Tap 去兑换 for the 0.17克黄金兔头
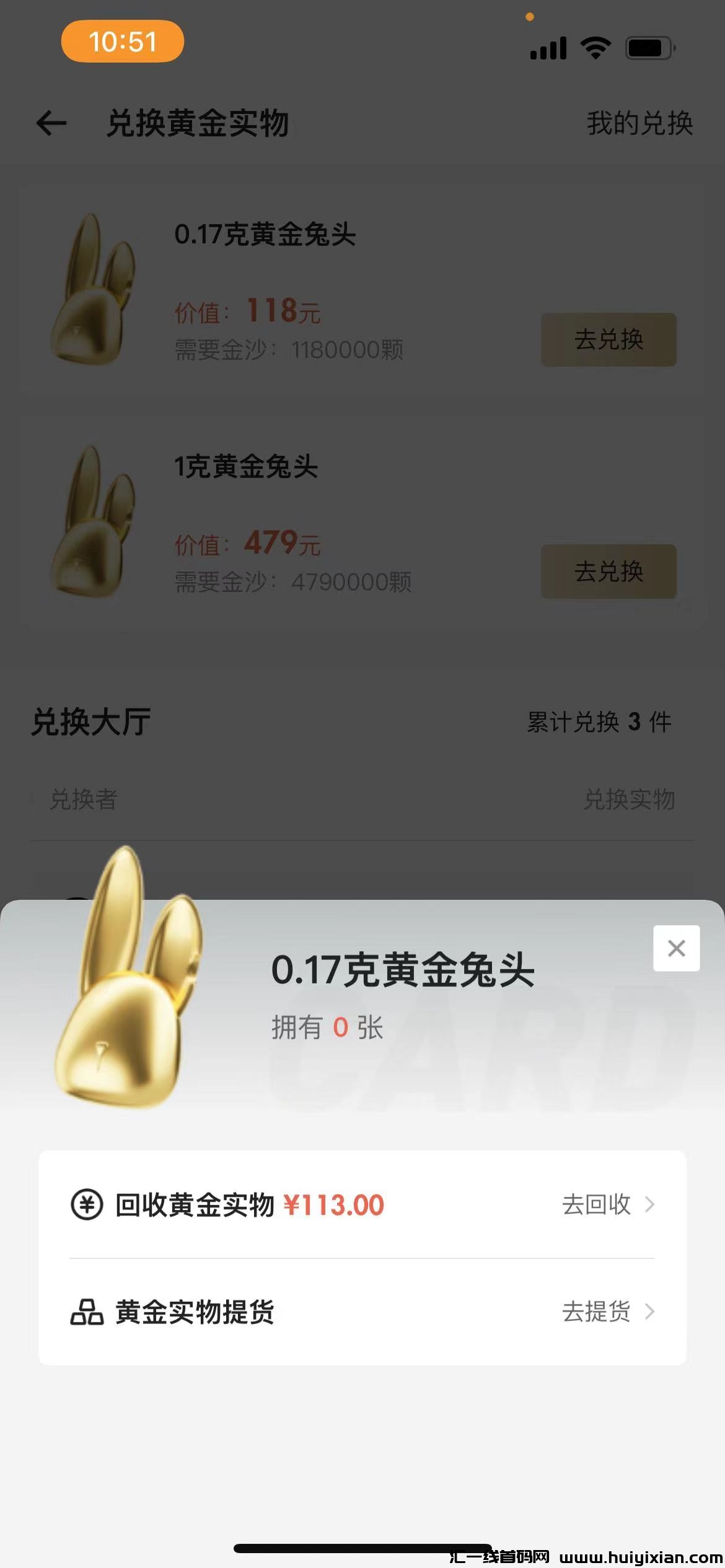The width and height of the screenshot is (725, 1568). click(x=609, y=339)
